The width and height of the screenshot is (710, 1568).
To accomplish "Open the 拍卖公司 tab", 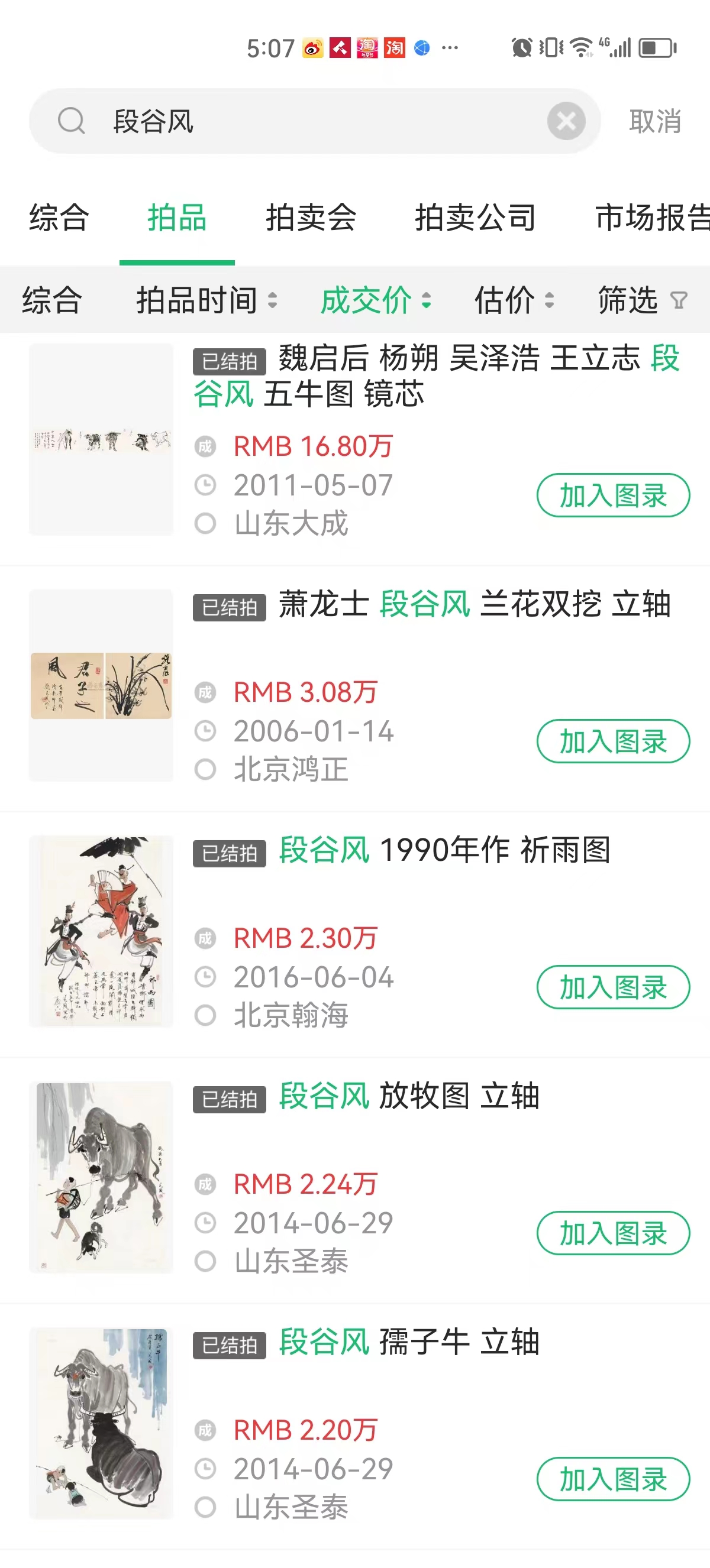I will pos(475,218).
